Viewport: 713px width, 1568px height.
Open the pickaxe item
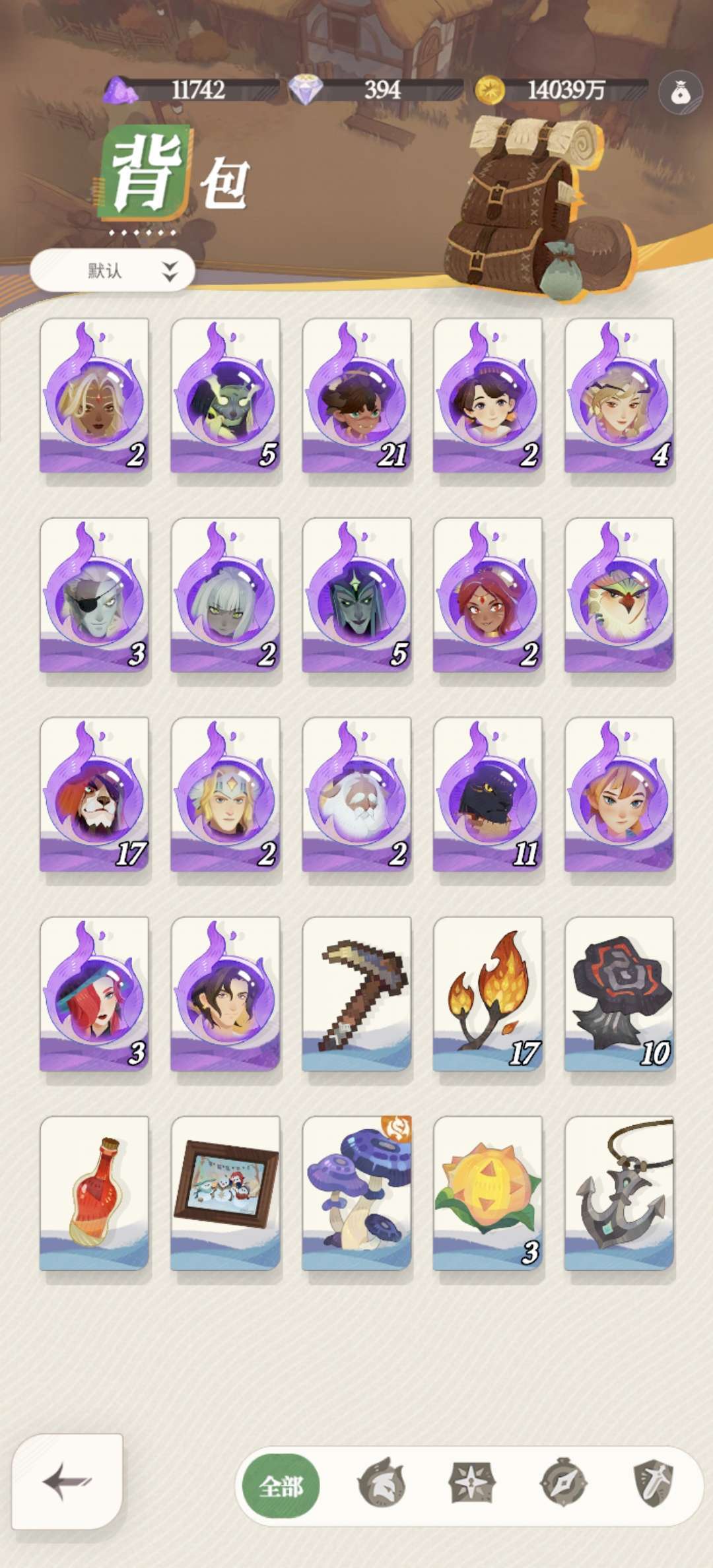[357, 994]
